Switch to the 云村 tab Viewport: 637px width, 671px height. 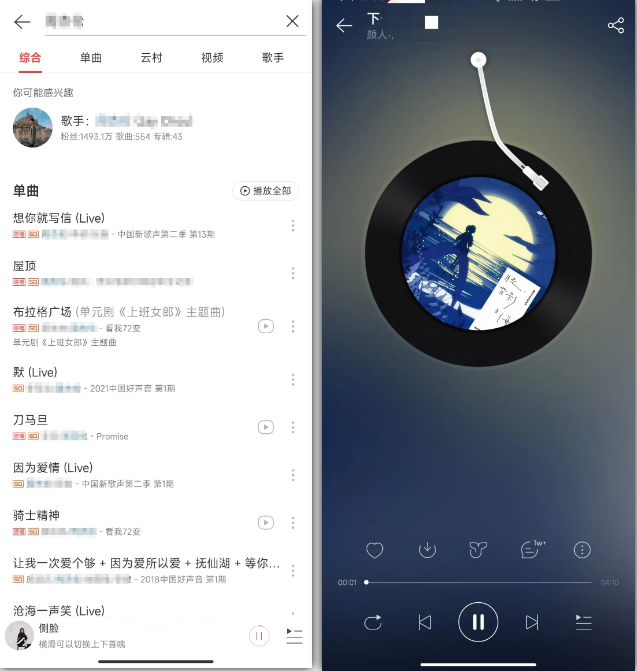click(x=151, y=58)
